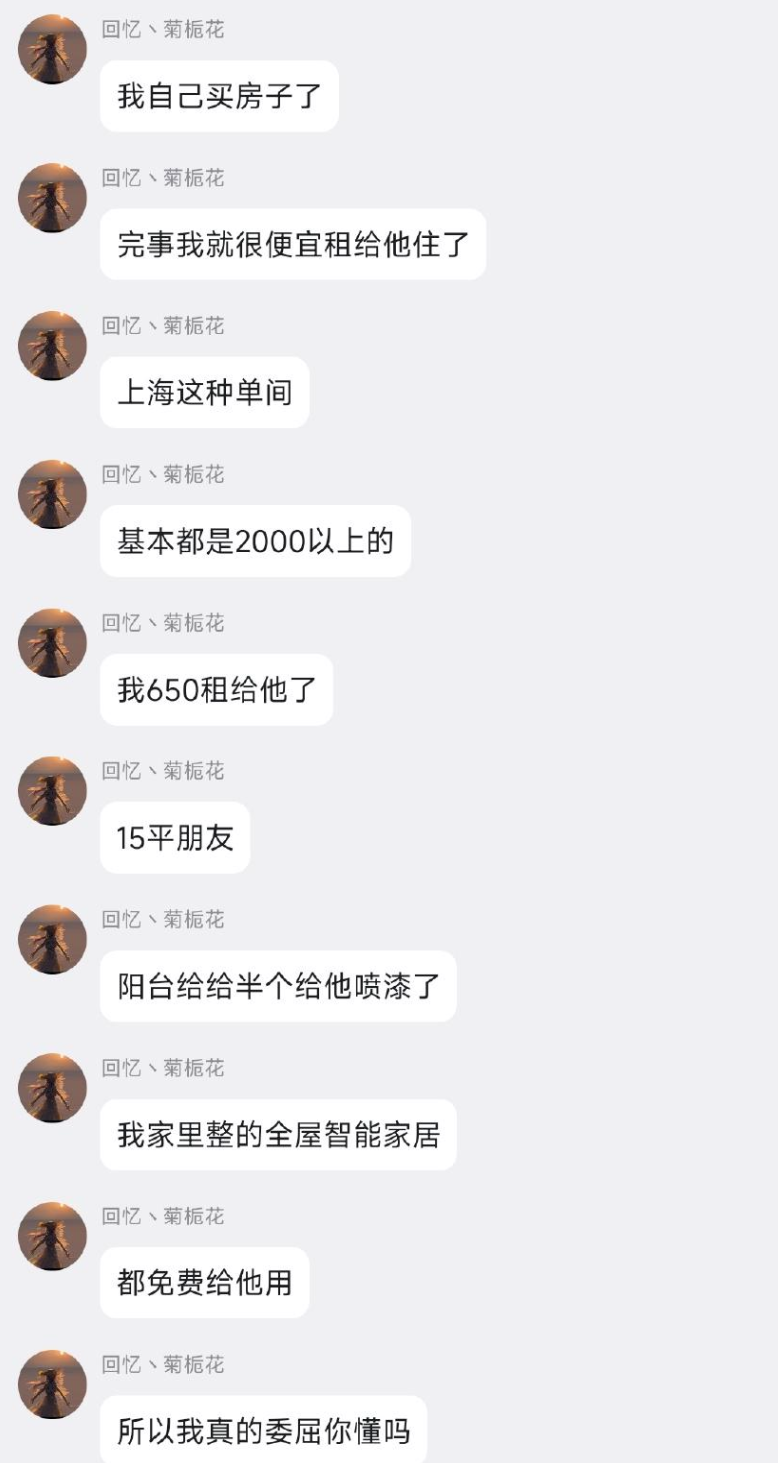Open avatar beside "我自己买房子了" message
The image size is (778, 1463).
click(52, 50)
